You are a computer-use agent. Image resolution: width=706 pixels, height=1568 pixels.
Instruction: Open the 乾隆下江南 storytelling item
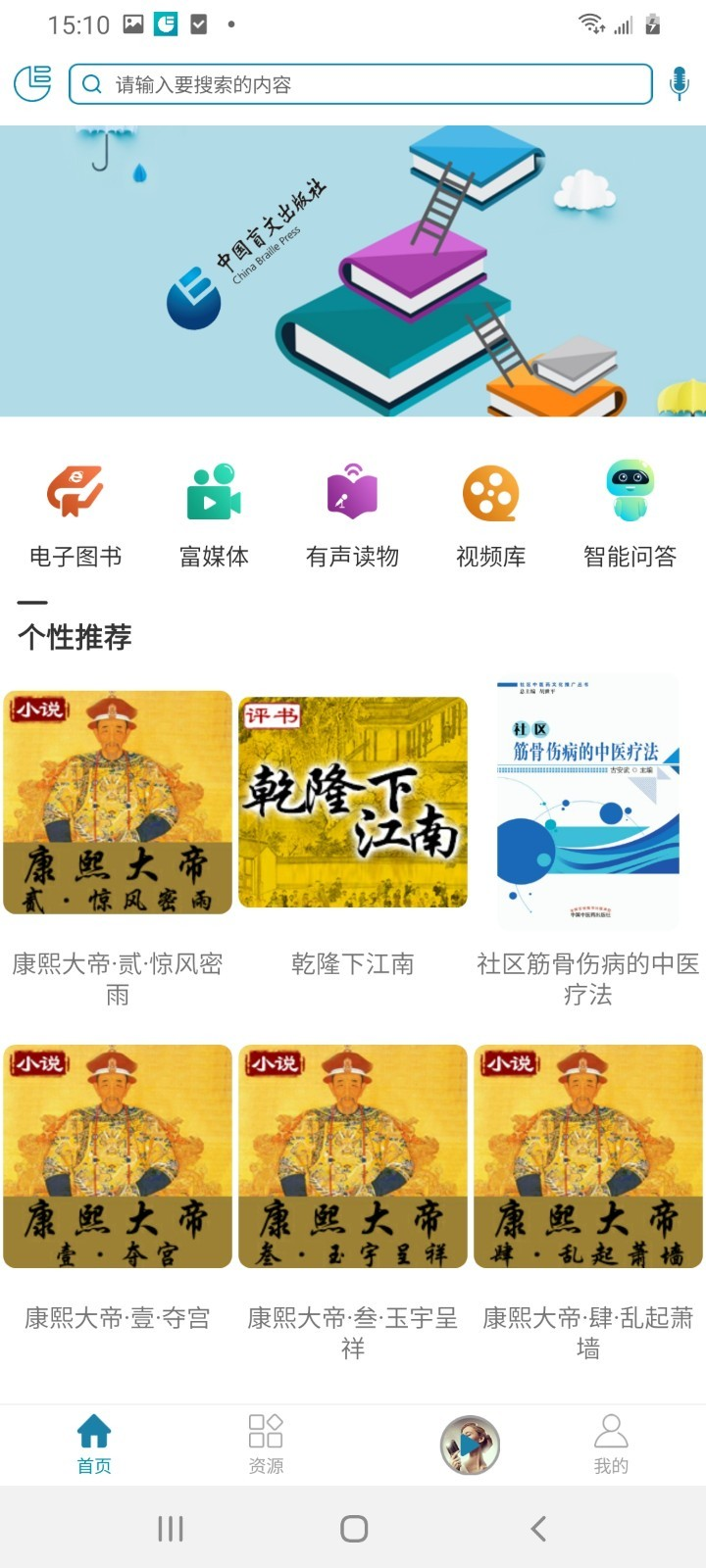[353, 803]
